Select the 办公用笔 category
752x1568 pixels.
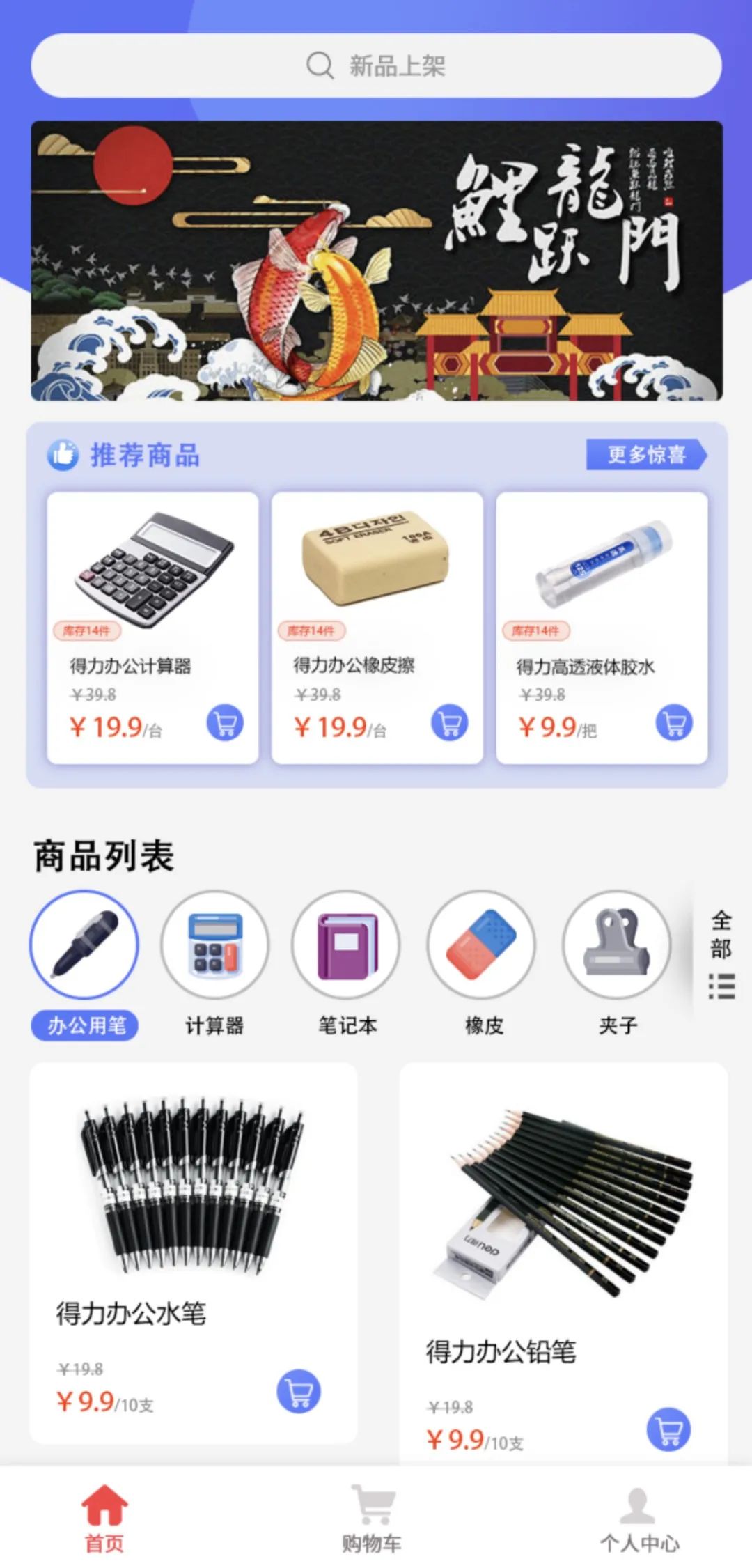point(84,945)
